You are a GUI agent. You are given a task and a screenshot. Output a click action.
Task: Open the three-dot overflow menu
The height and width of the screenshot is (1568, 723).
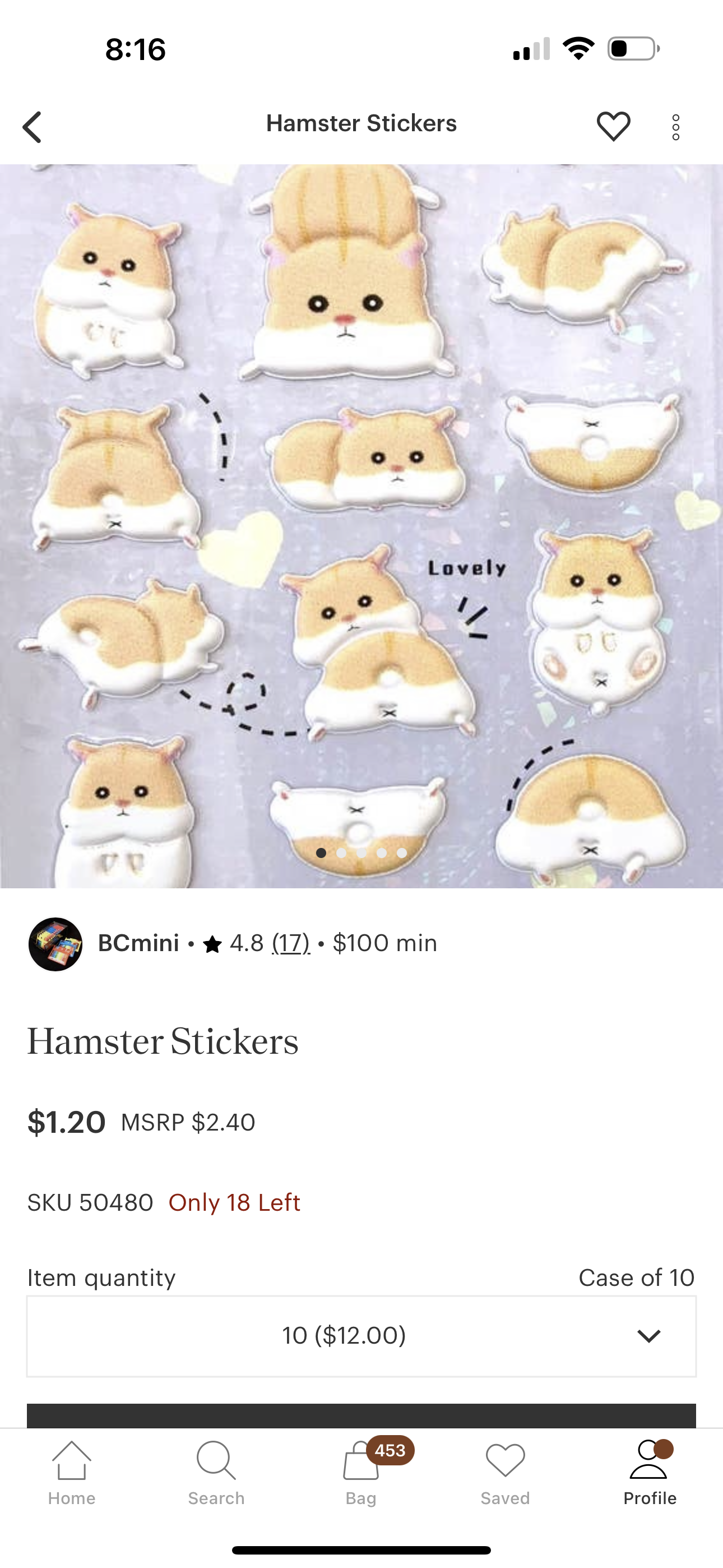pos(675,127)
